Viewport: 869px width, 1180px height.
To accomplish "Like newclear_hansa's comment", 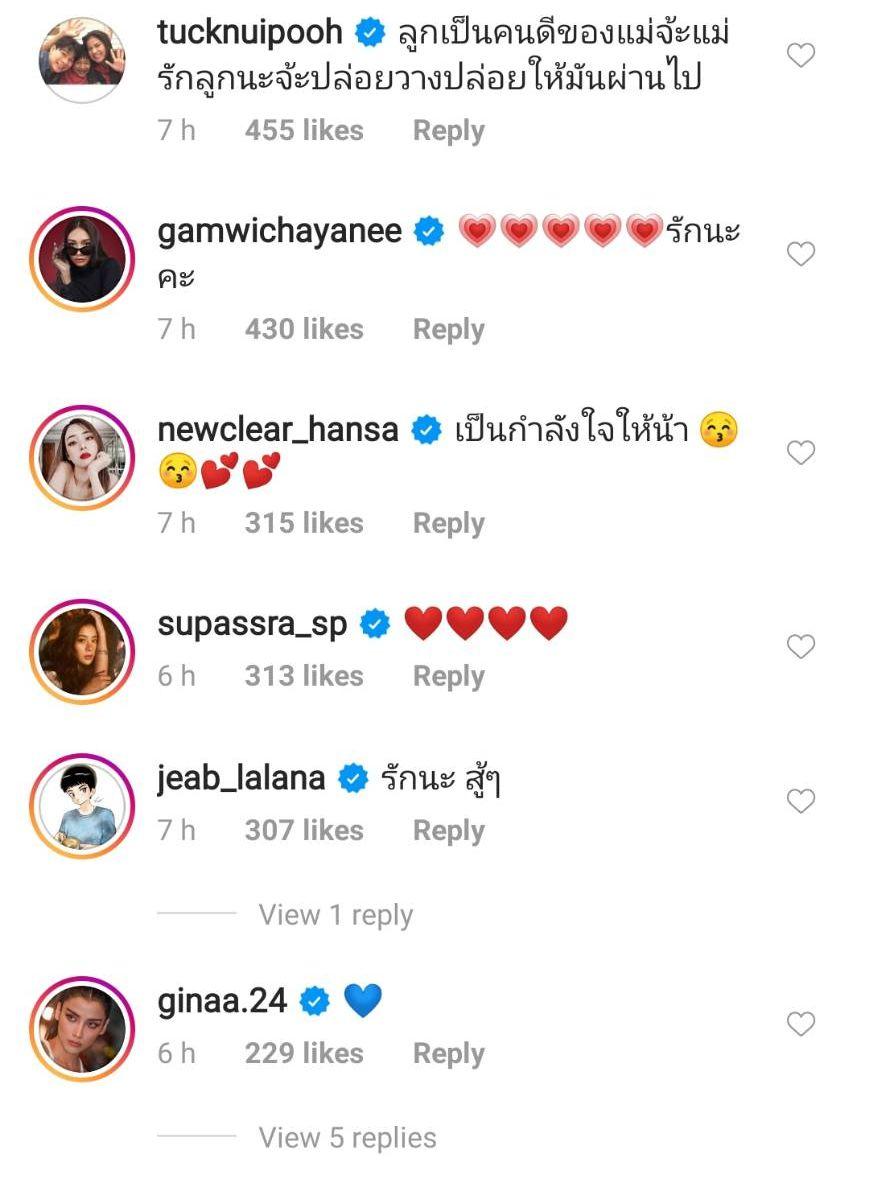I will pos(801,453).
